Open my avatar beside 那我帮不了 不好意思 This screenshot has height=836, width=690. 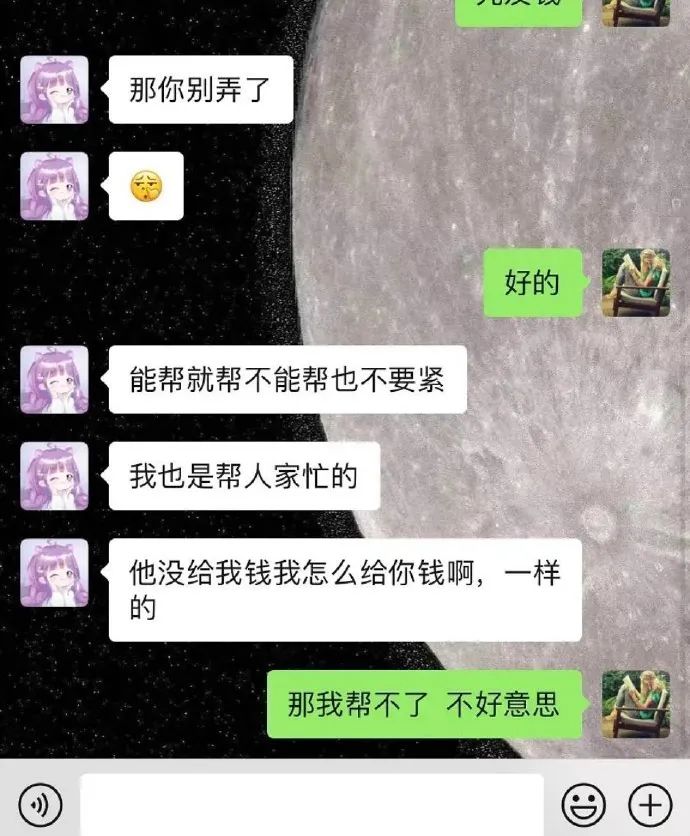636,704
